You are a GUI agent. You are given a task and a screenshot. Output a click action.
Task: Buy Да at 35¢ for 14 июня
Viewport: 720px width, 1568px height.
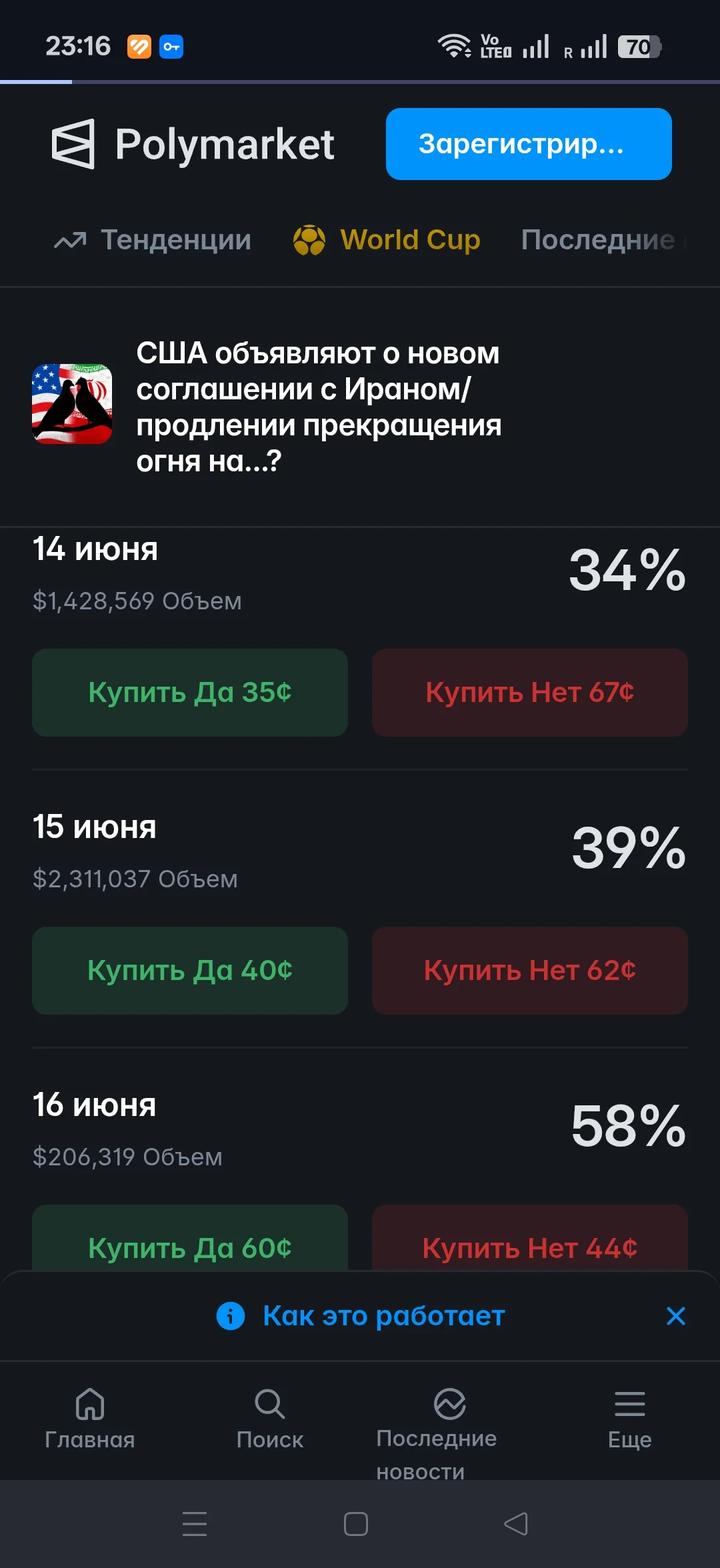click(190, 693)
